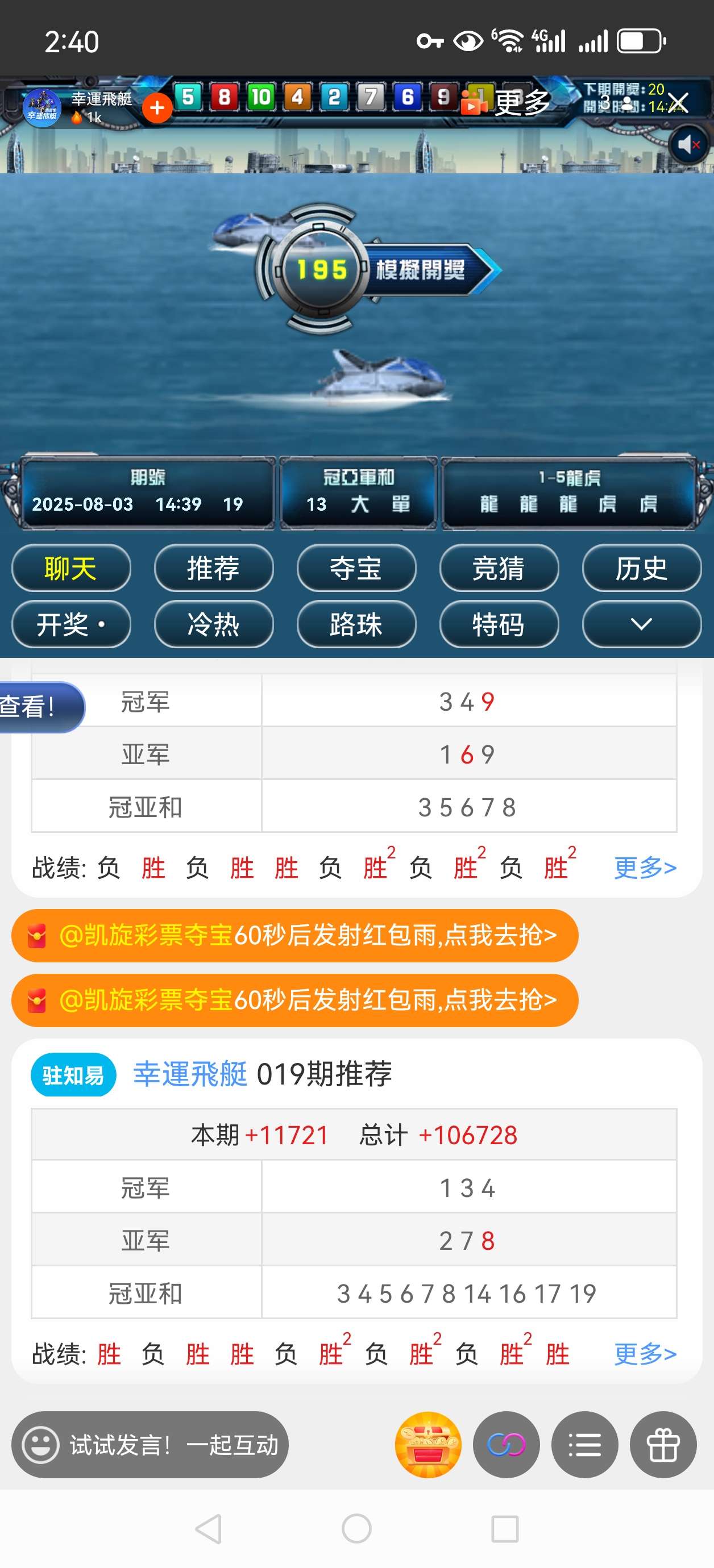The image size is (714, 1568).
Task: Open the list menu icon
Action: [584, 1444]
